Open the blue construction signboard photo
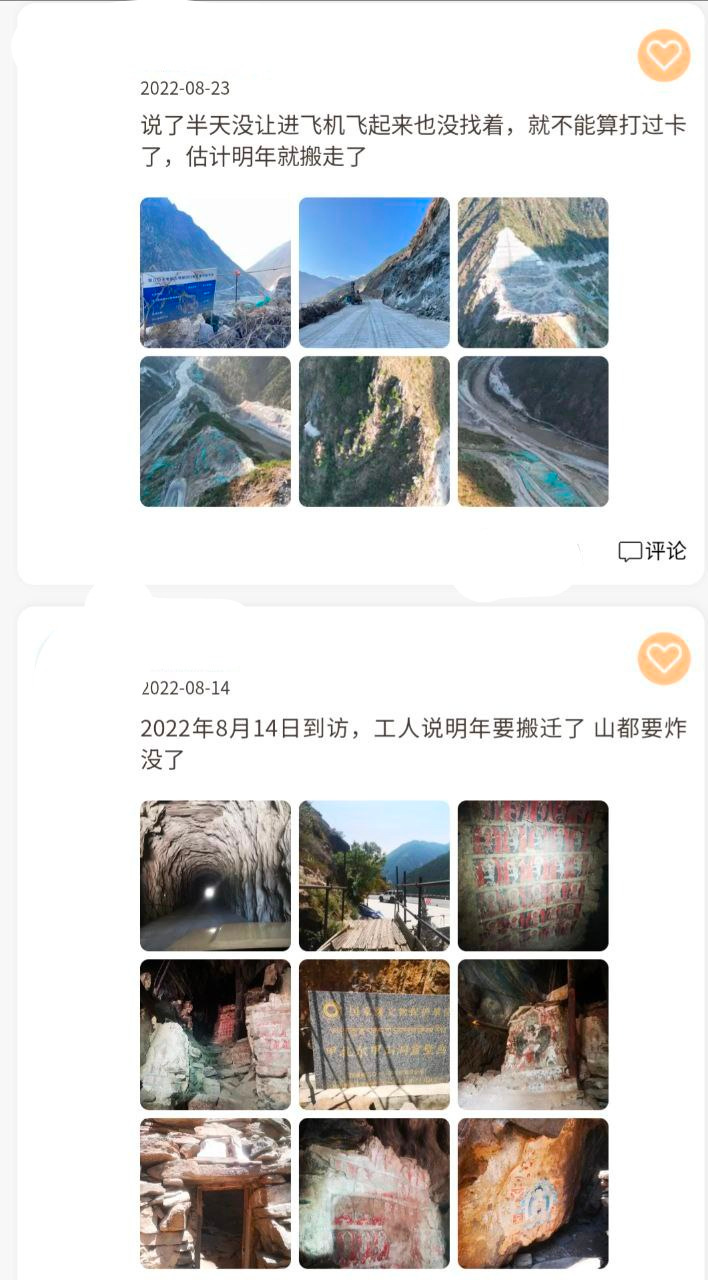 pyautogui.click(x=215, y=272)
